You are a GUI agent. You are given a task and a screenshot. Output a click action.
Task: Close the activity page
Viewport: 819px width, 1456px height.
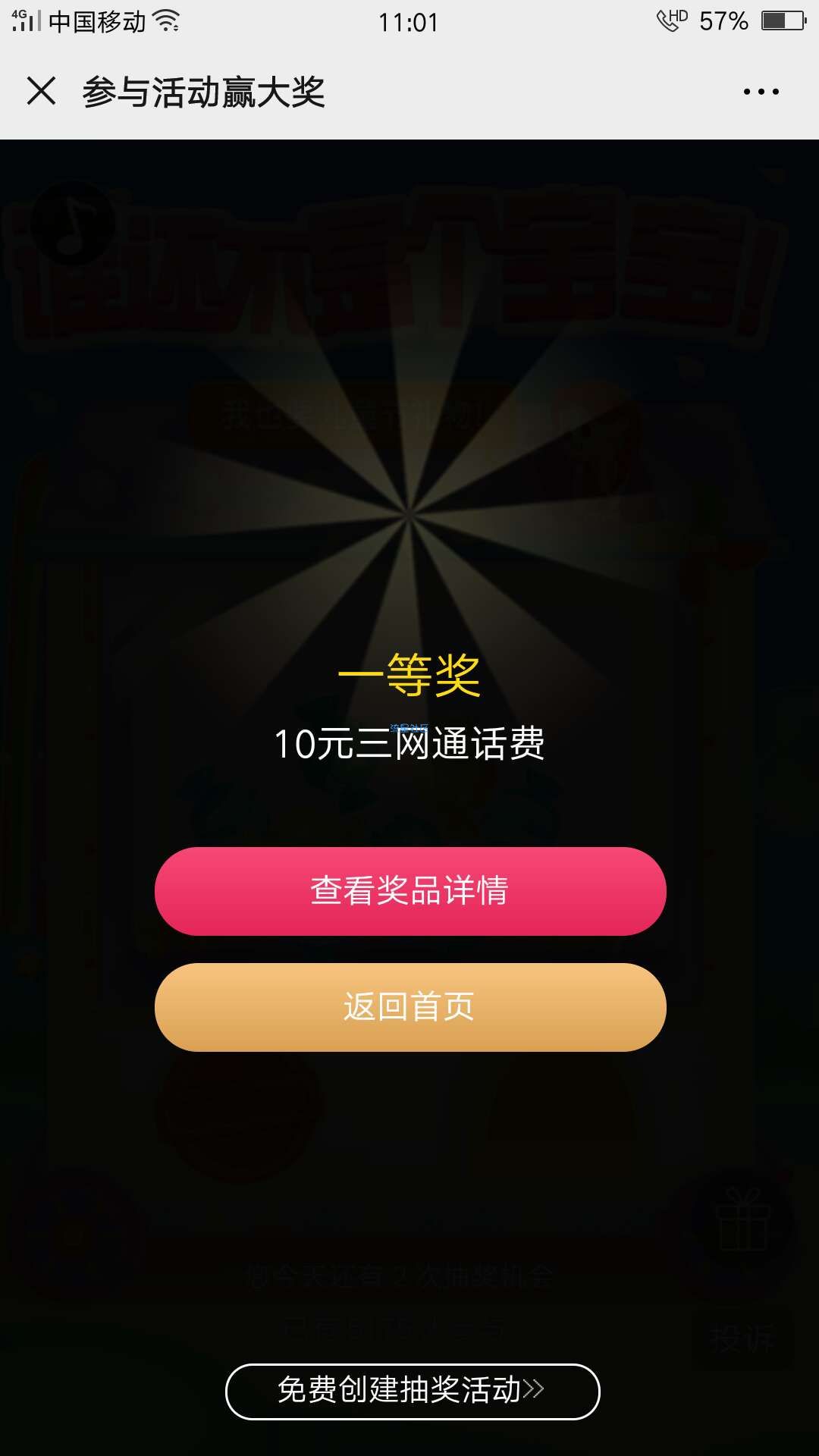coord(42,91)
